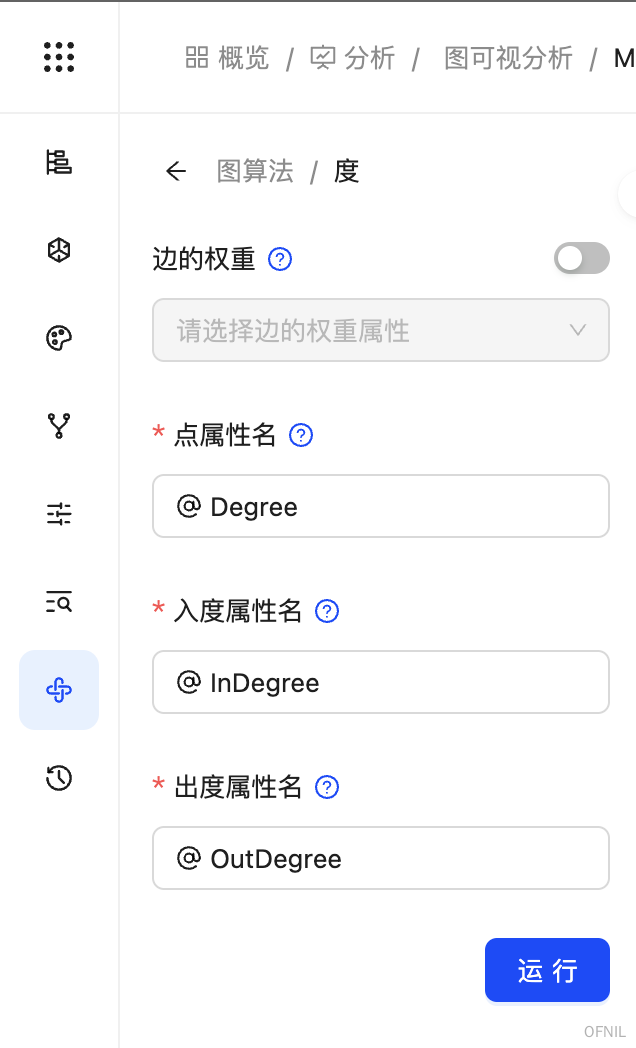Show help for 入度属性名
Viewport: 636px width, 1048px height.
(x=327, y=611)
